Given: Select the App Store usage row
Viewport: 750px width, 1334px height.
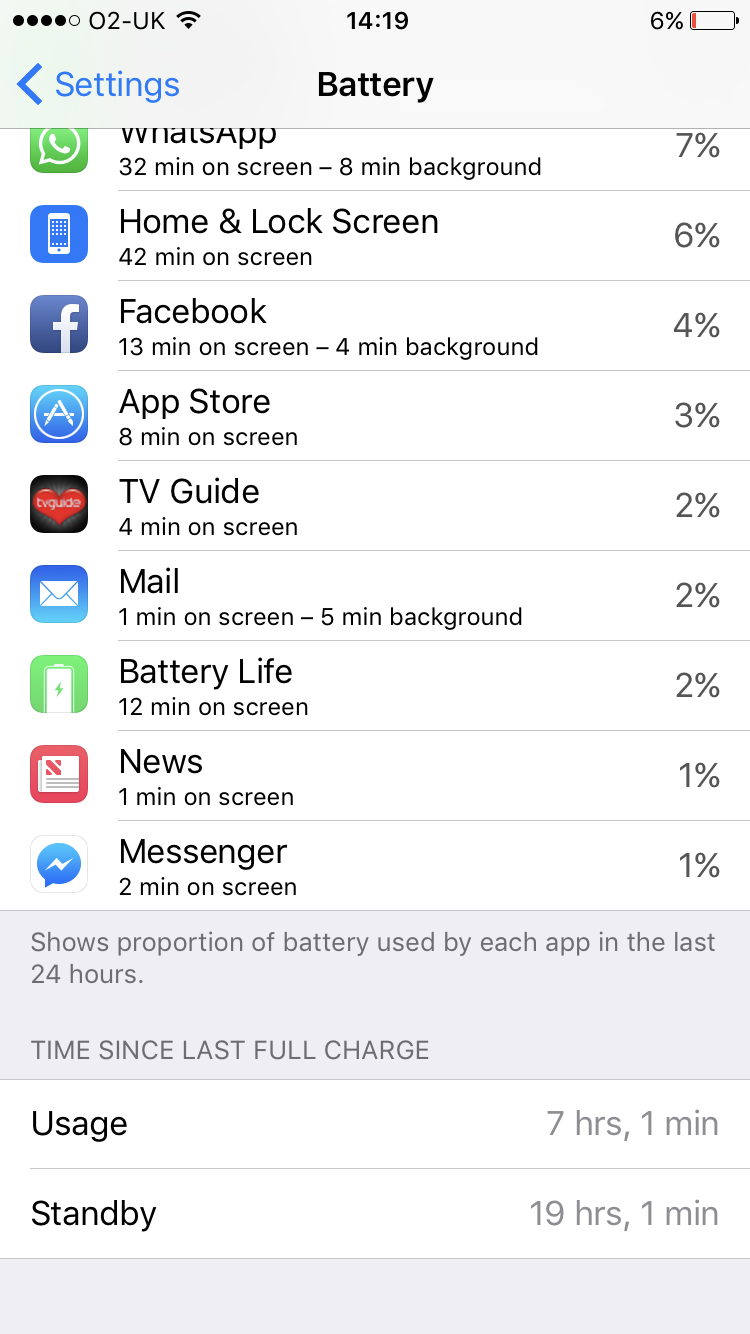Looking at the screenshot, I should 375,416.
